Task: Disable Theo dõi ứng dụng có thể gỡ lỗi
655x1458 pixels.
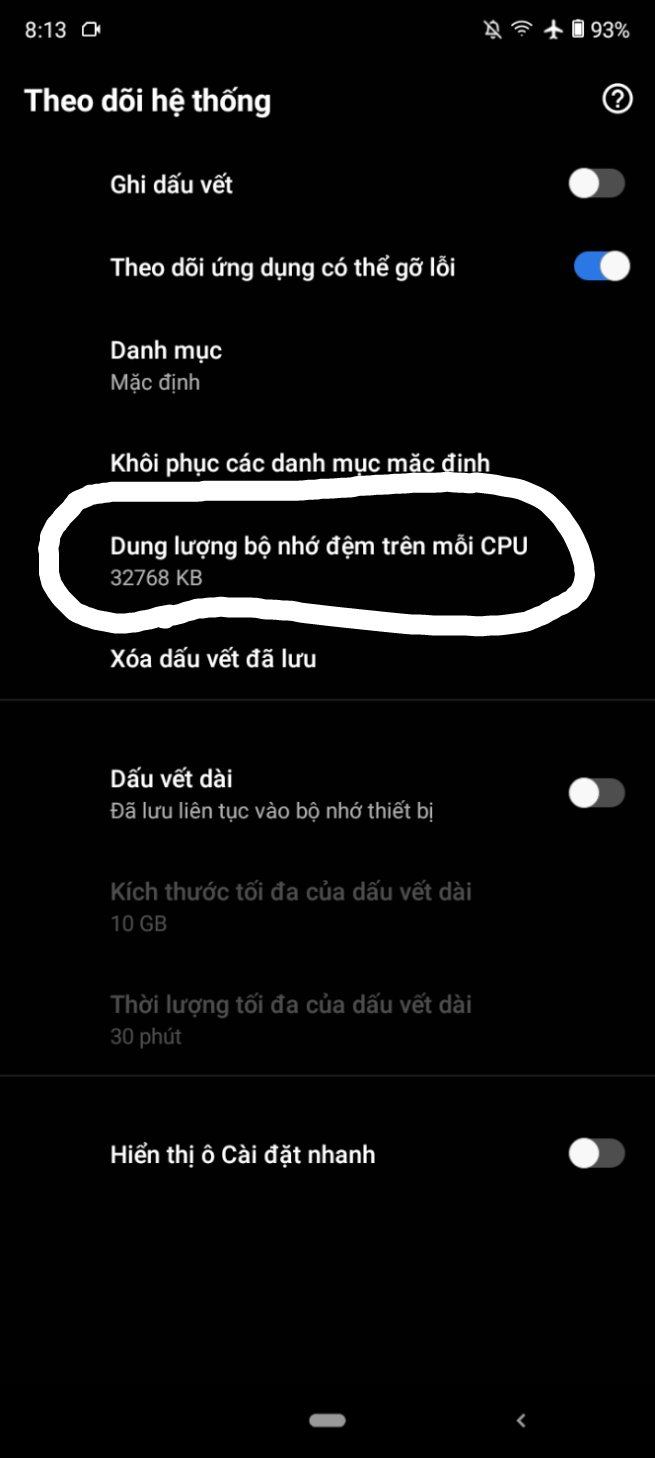Action: click(601, 267)
